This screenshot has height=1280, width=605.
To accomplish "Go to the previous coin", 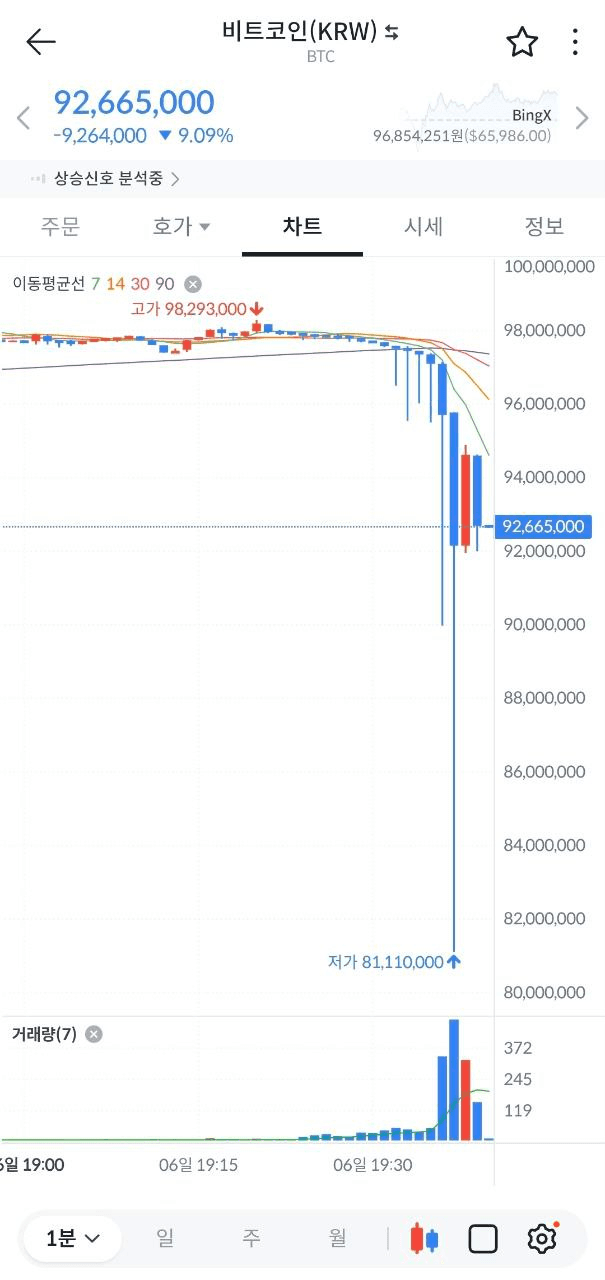I will (x=24, y=119).
